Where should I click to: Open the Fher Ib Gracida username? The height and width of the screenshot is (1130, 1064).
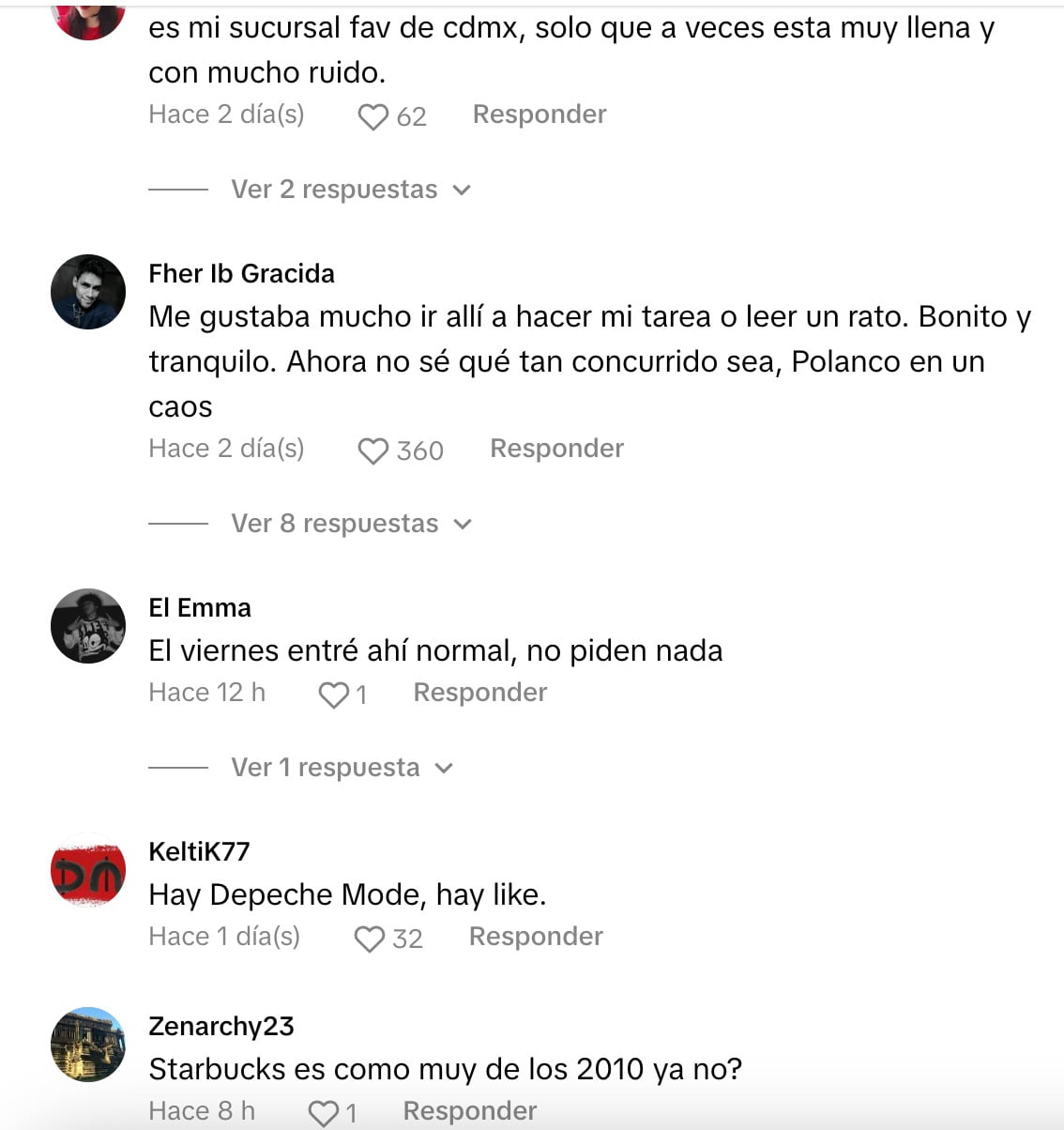click(x=241, y=274)
